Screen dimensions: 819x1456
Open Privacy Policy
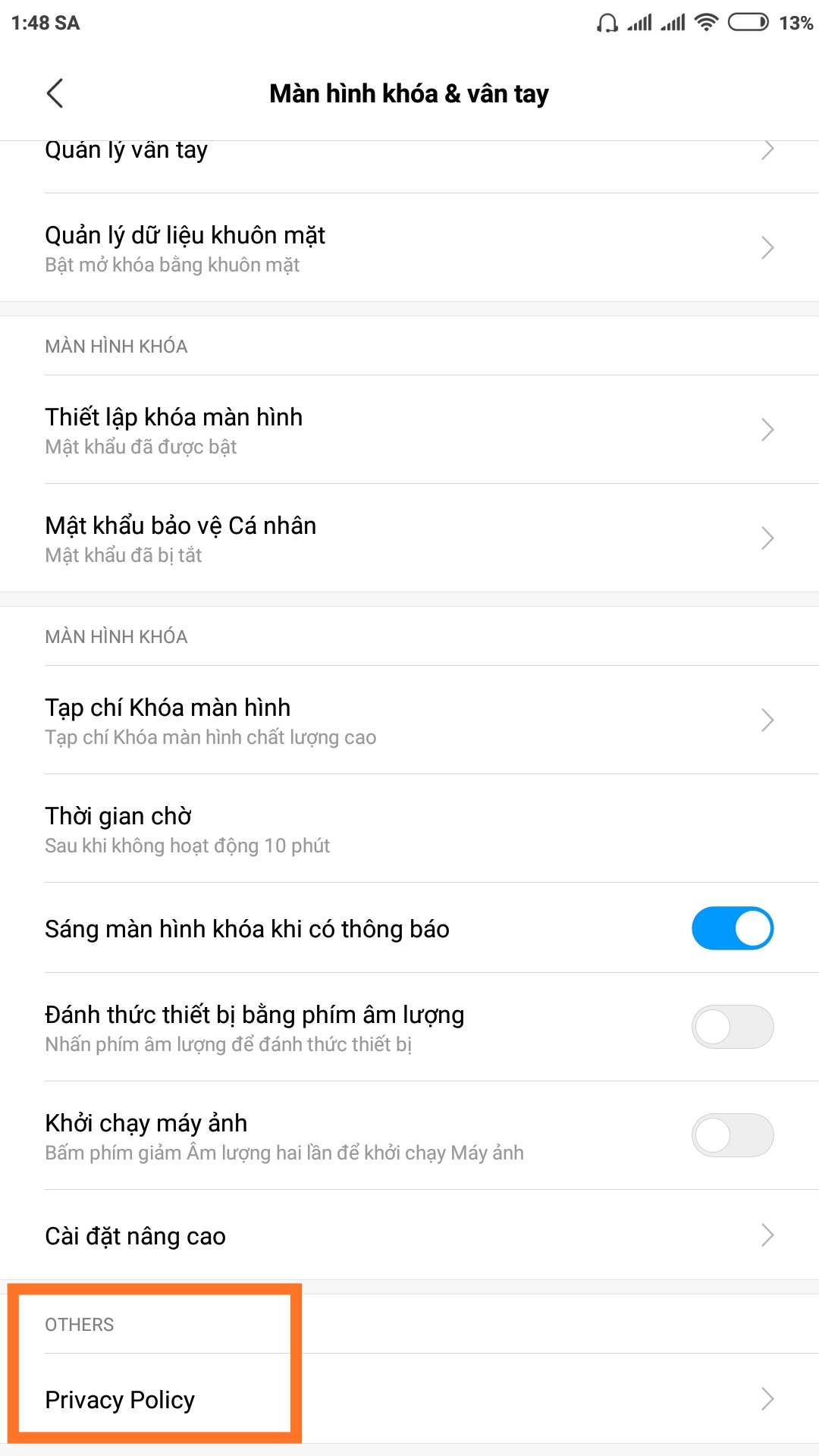point(409,1399)
